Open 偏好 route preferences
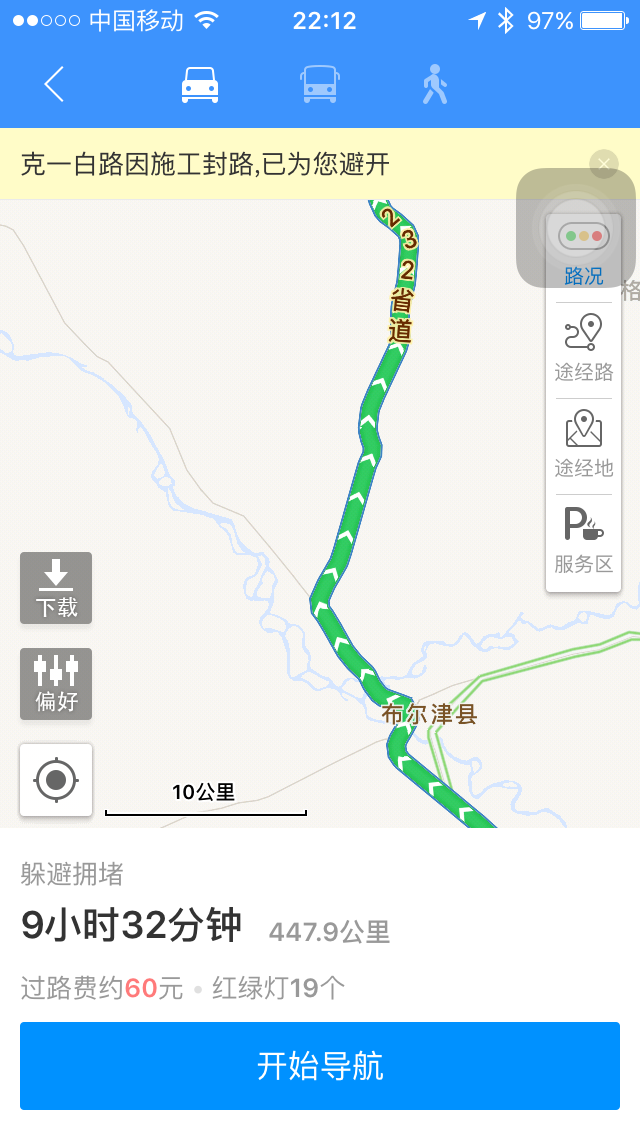This screenshot has height=1136, width=640. point(56,684)
